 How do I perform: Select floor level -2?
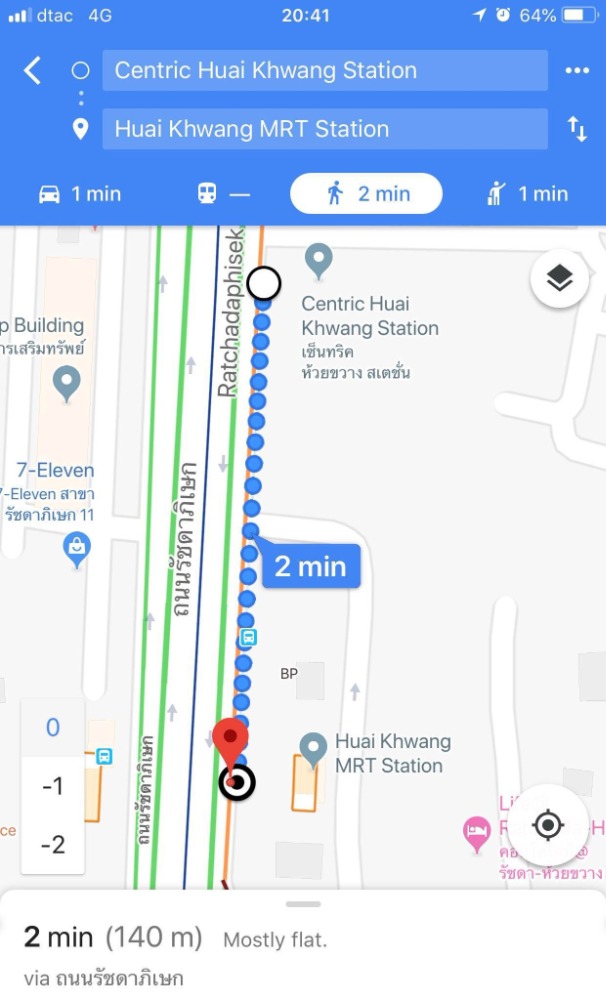[53, 844]
